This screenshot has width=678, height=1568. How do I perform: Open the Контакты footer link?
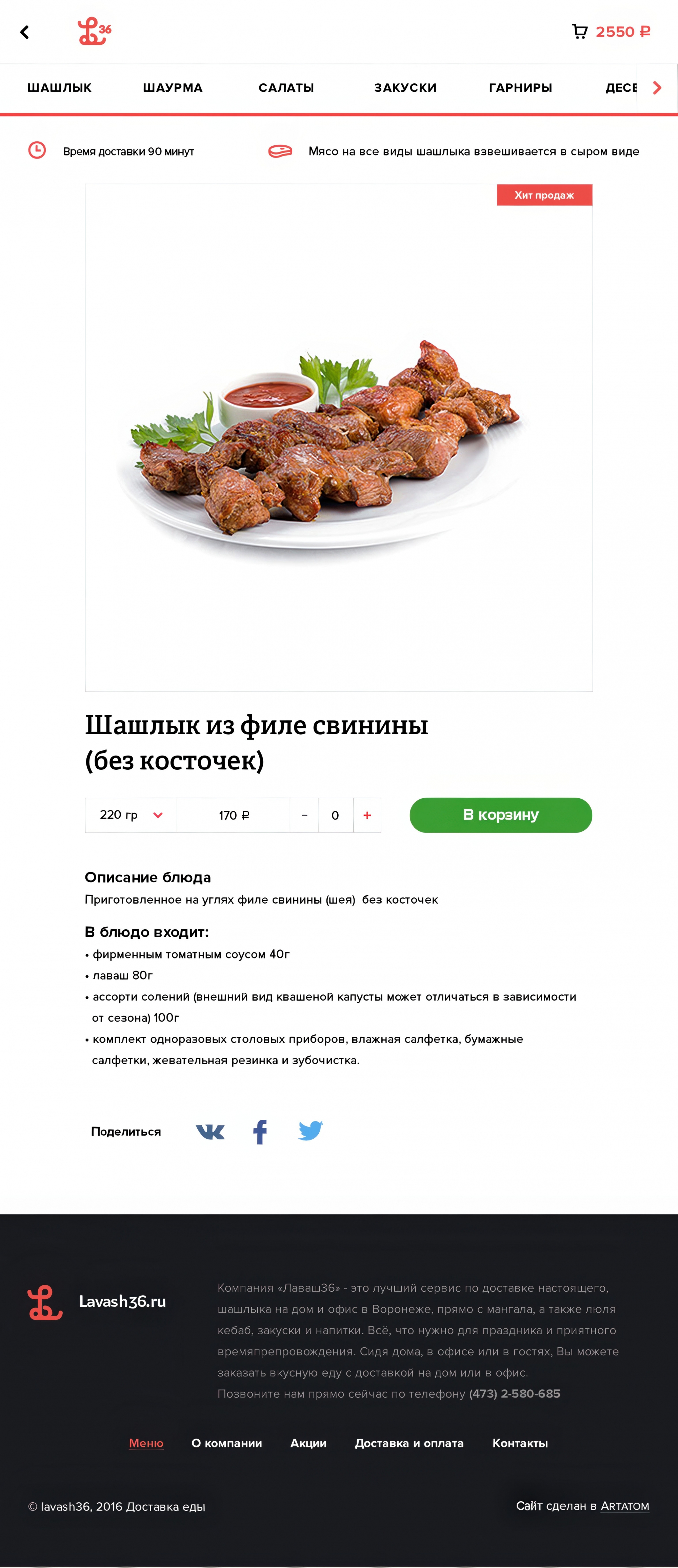coord(520,1443)
